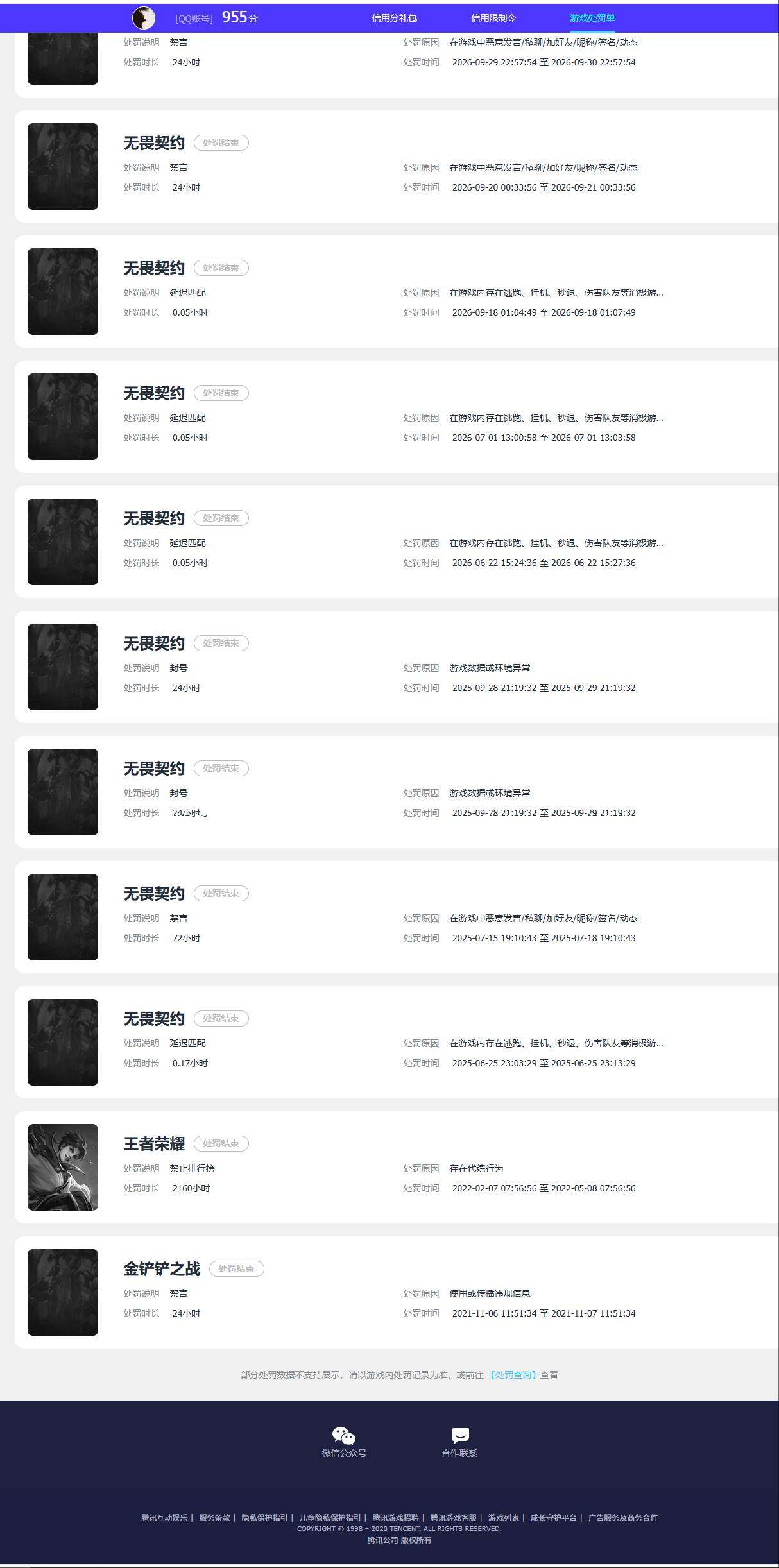The width and height of the screenshot is (779, 1568).
Task: Open the 处罚查询 link
Action: (x=512, y=1375)
